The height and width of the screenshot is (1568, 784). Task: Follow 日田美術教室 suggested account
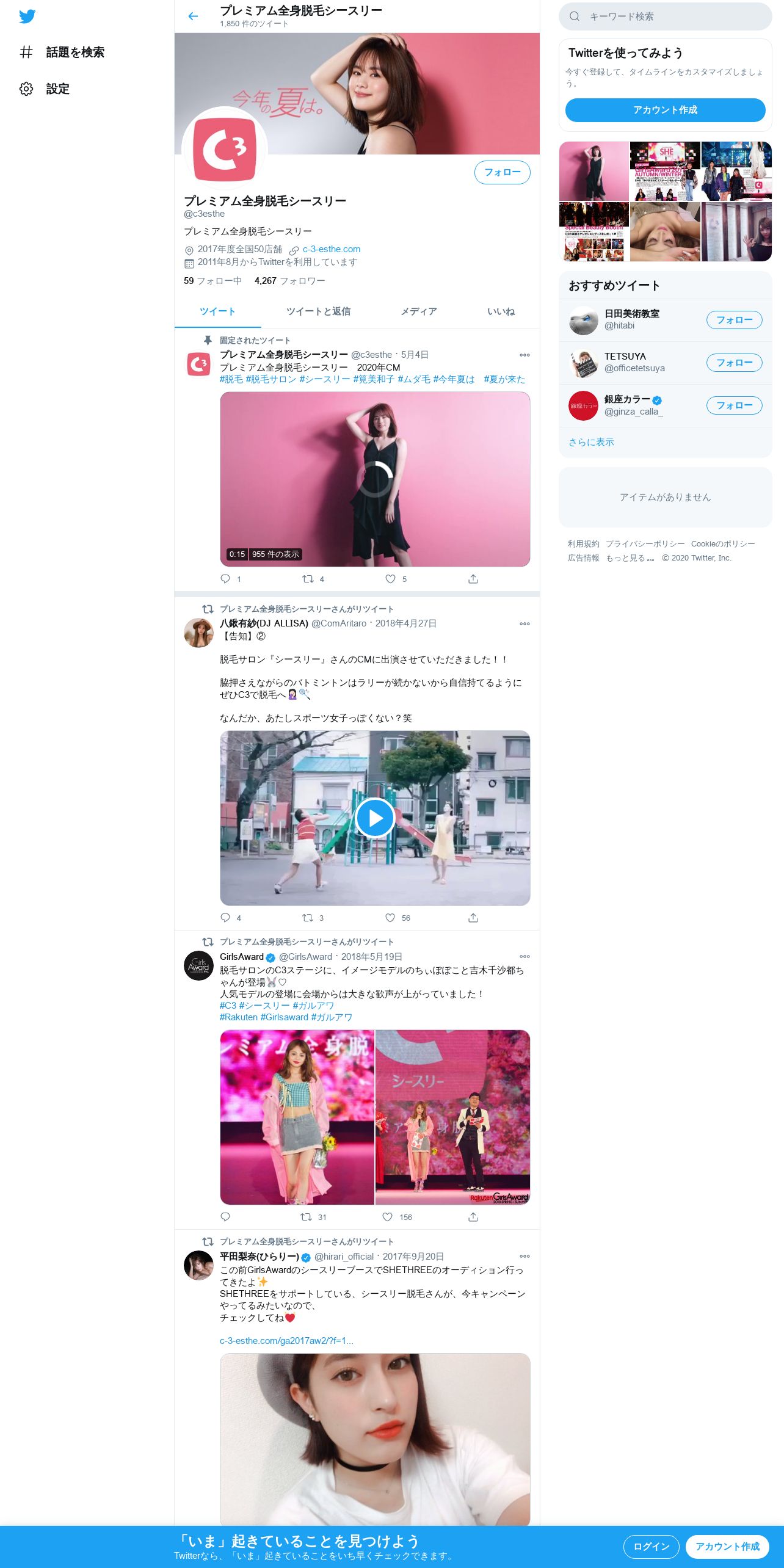(734, 320)
